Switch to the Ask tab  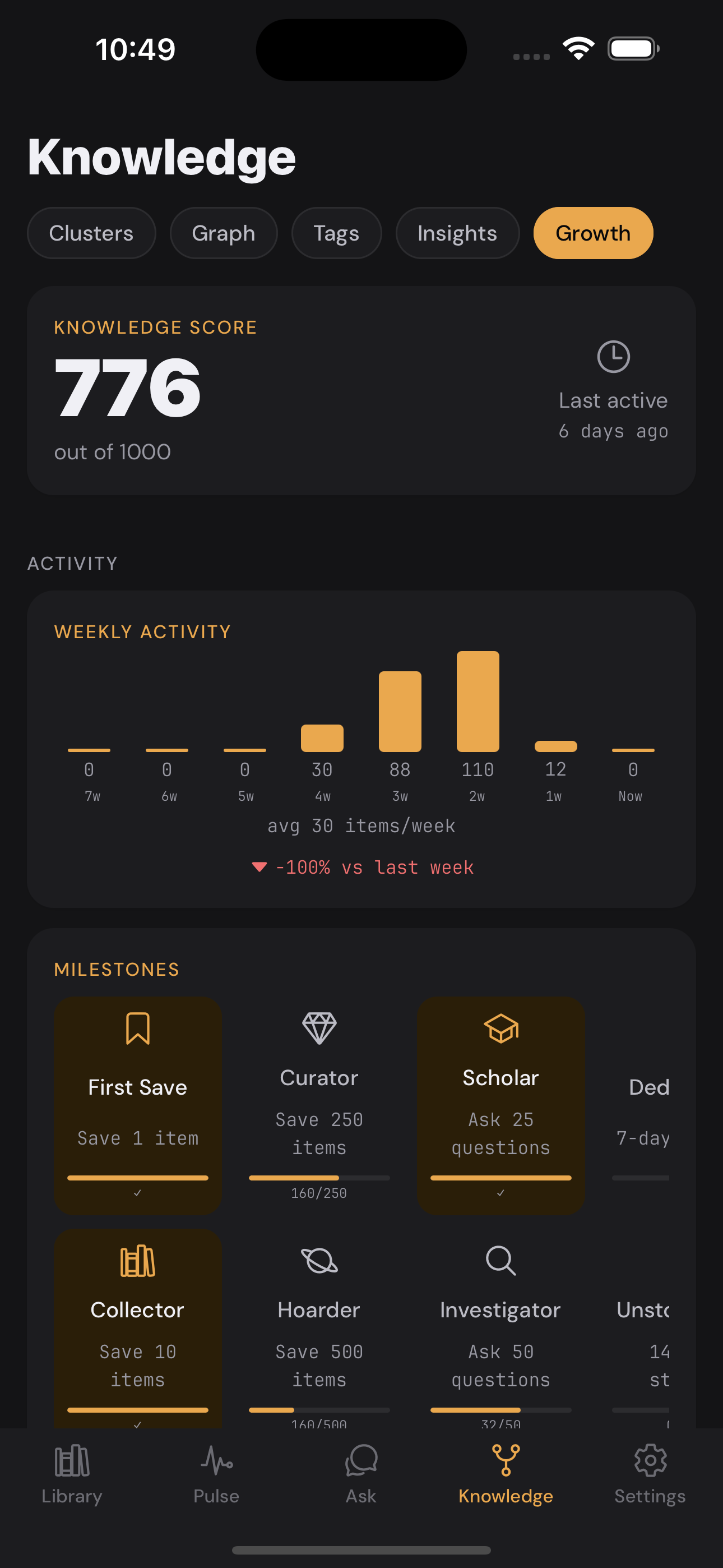pos(361,1474)
